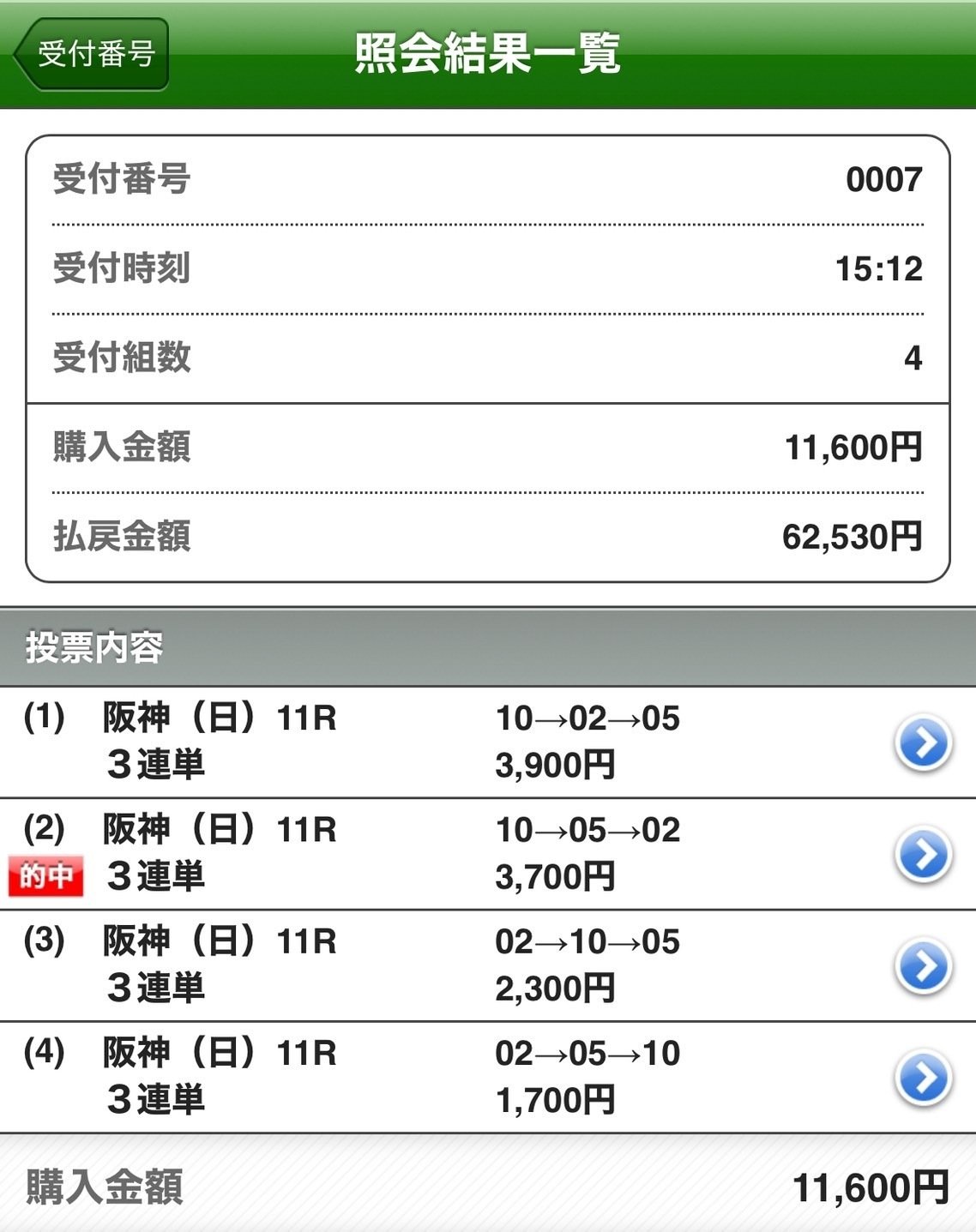Viewport: 976px width, 1232px height.
Task: Show details of bet 02→05→10
Action: click(x=923, y=1077)
